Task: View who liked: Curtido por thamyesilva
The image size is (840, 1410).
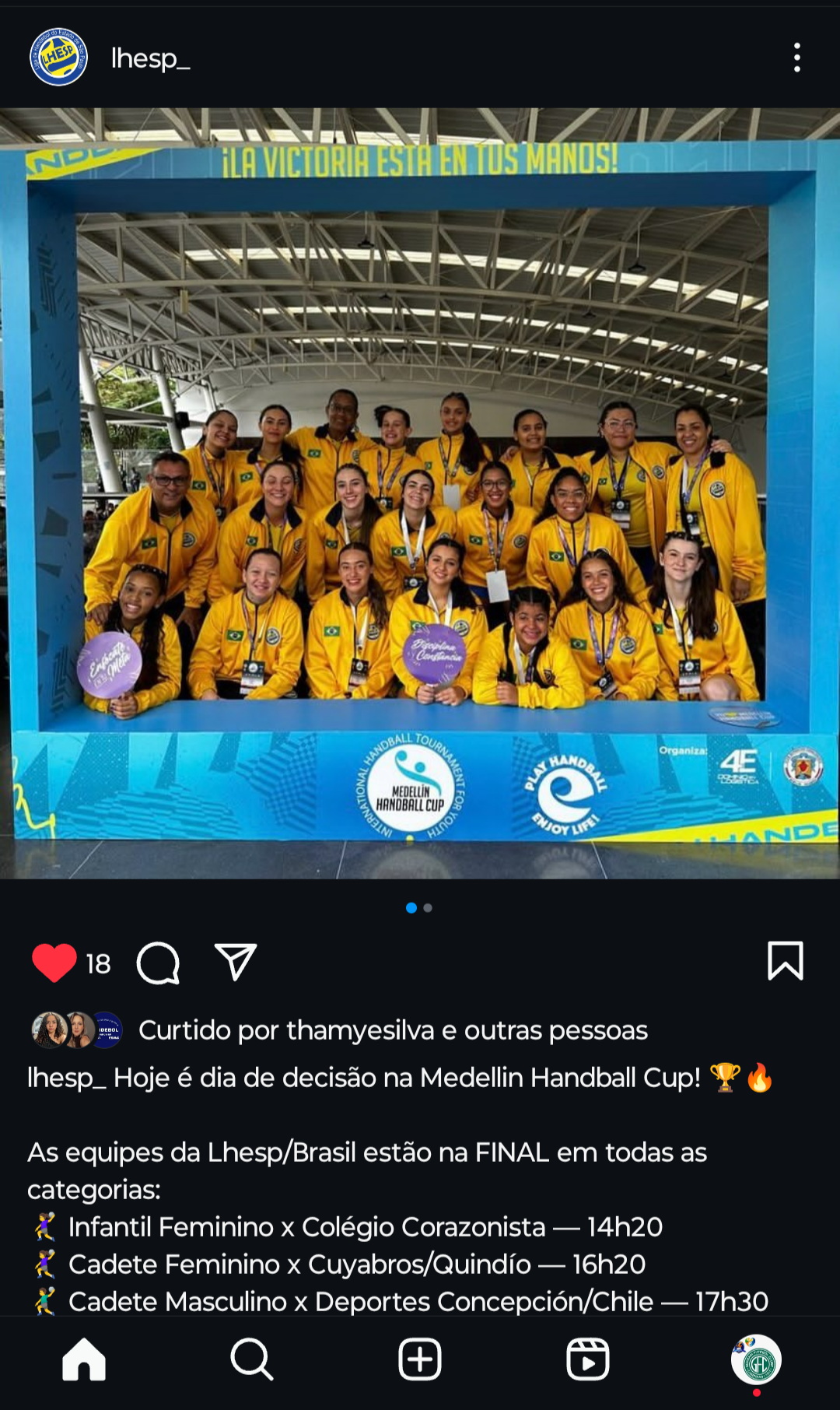Action: pos(392,1030)
